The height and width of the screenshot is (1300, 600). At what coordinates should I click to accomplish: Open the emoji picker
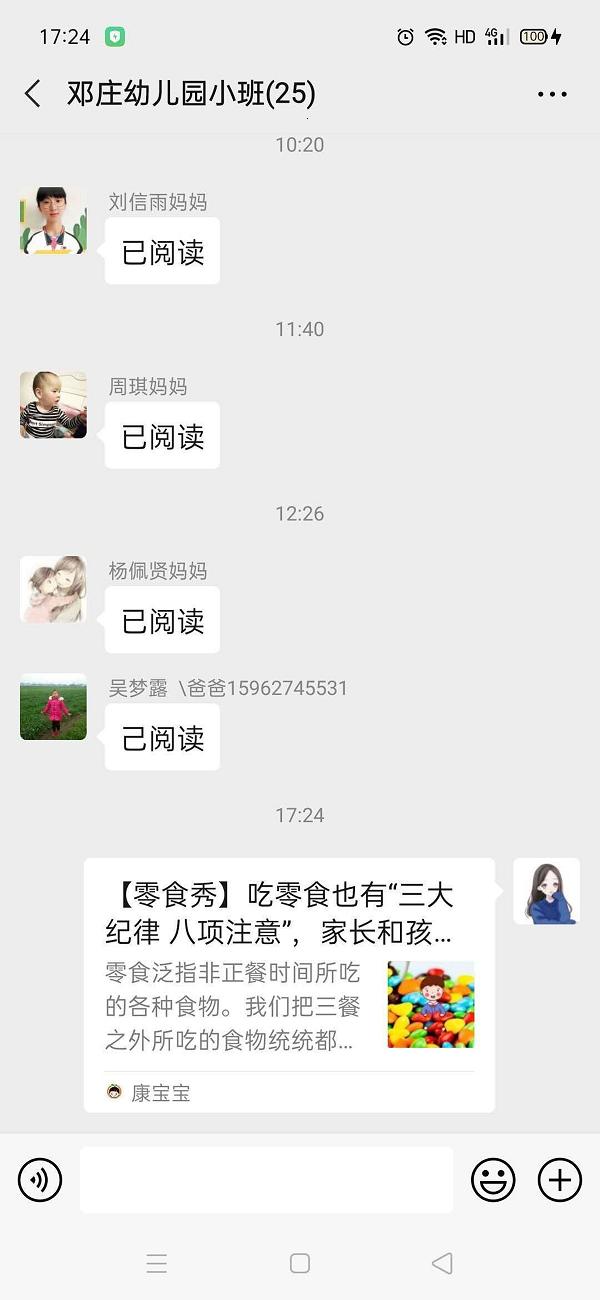(x=493, y=1180)
